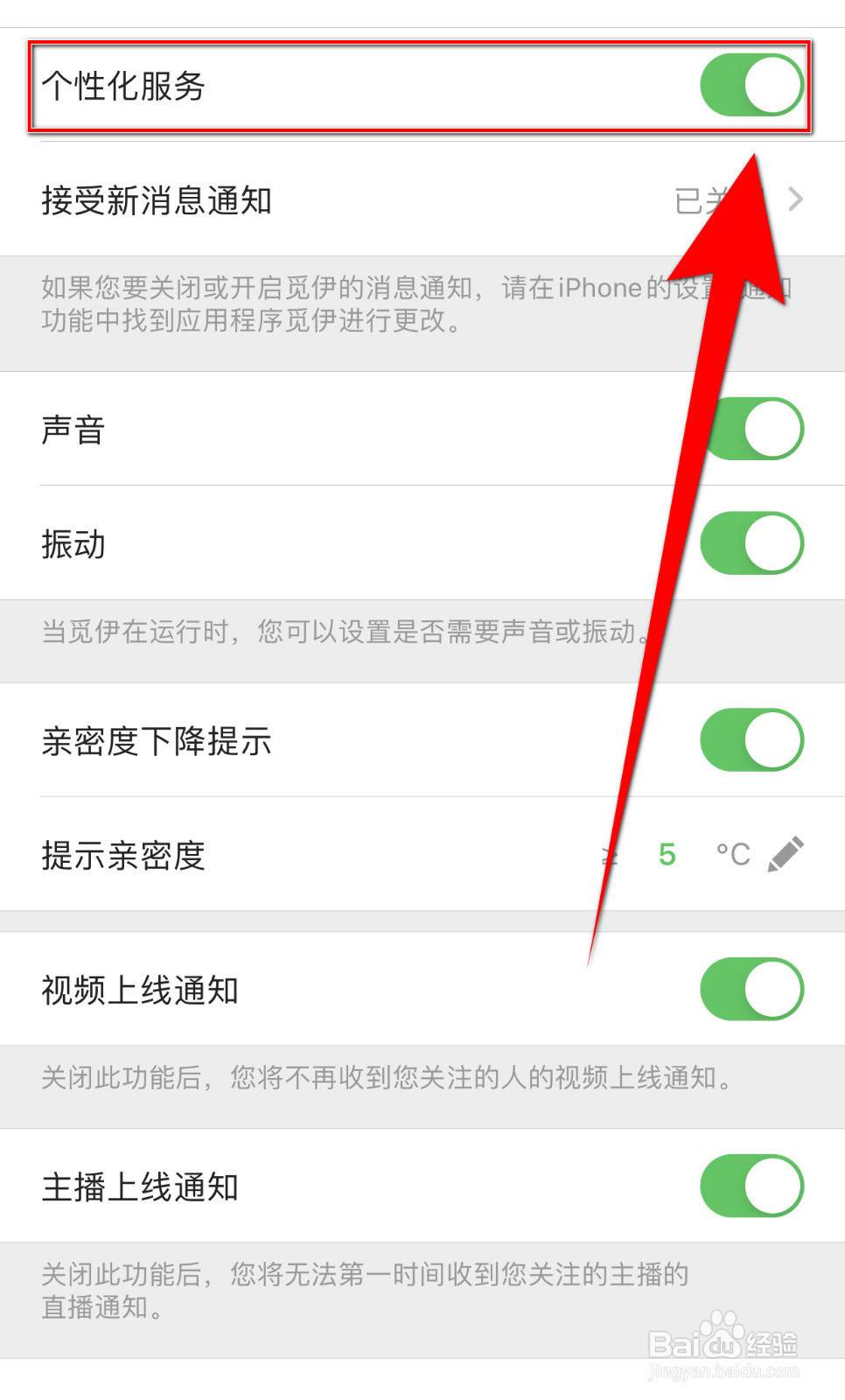This screenshot has height=1400, width=845.
Task: Disable the 亲密度下降提示 notification toggle
Action: click(x=752, y=739)
